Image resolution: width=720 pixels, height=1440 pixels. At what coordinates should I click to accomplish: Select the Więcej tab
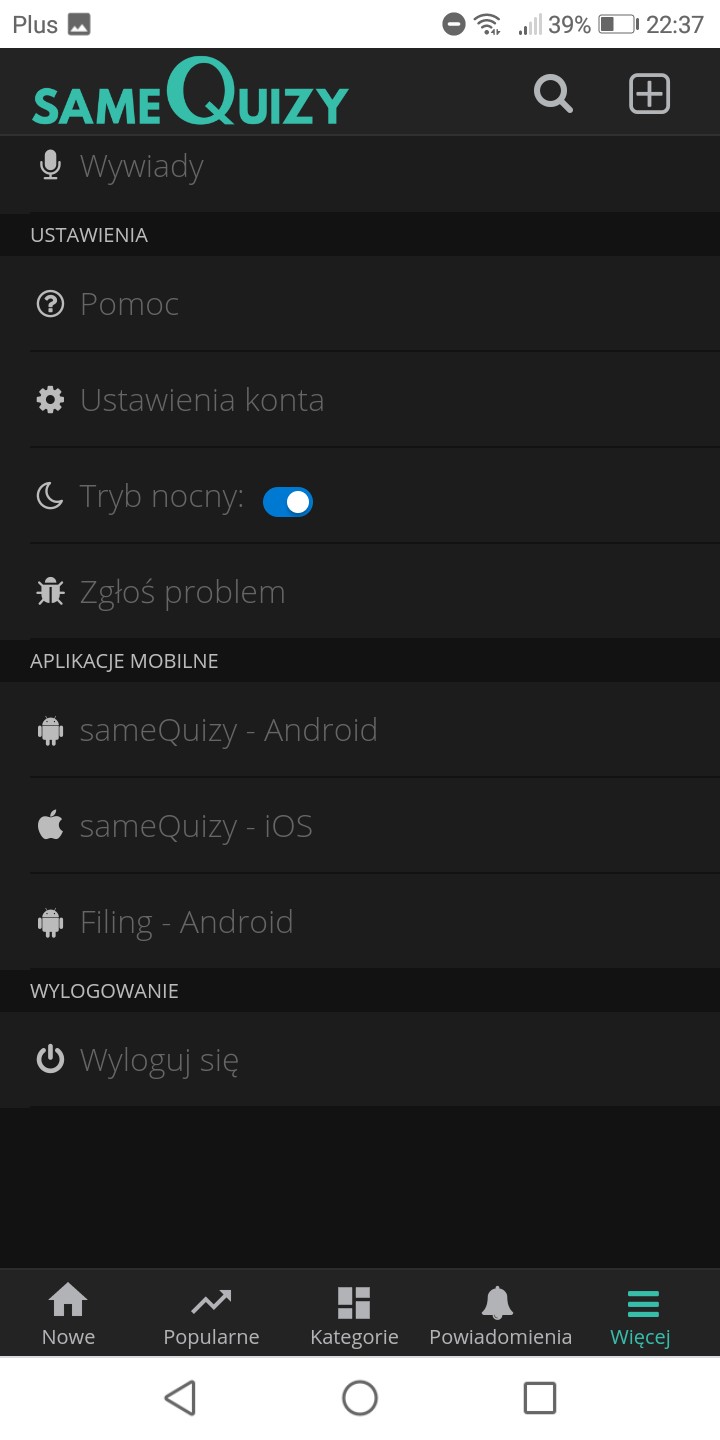[641, 1314]
